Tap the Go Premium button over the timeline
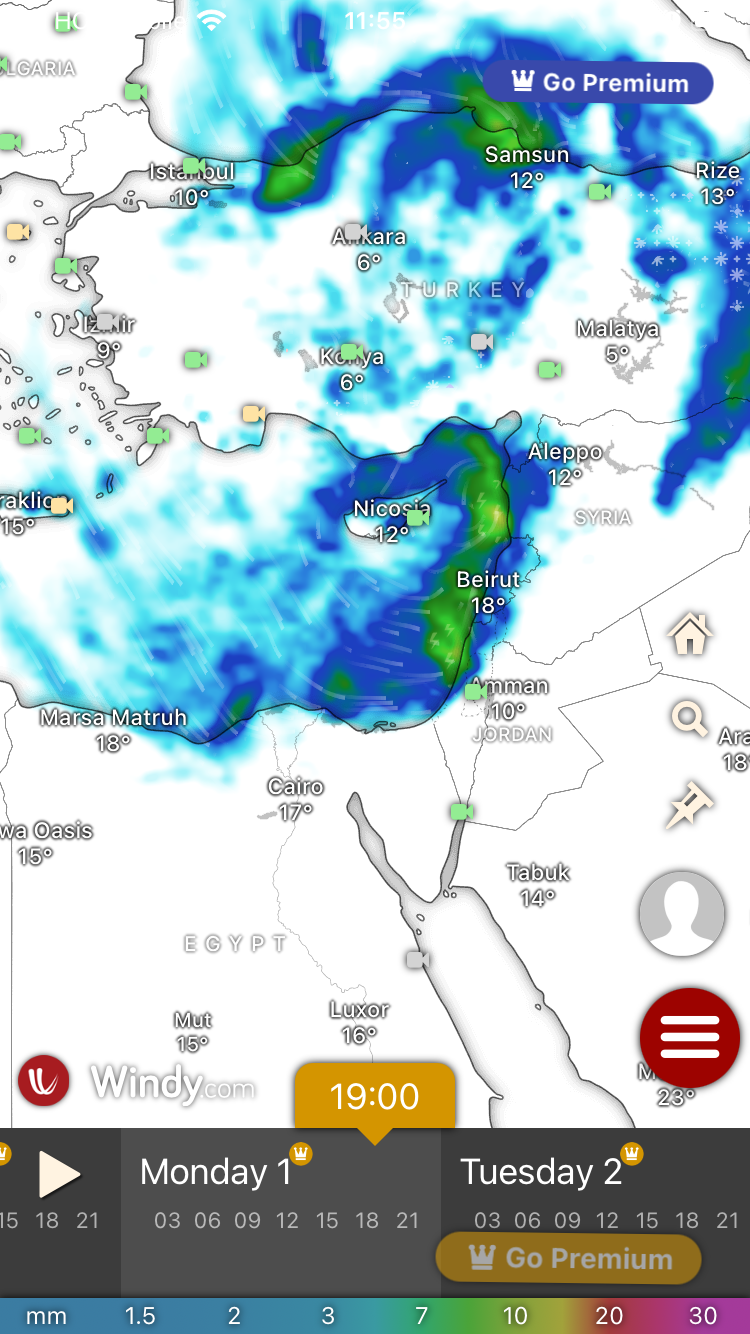Image resolution: width=750 pixels, height=1334 pixels. 569,1258
